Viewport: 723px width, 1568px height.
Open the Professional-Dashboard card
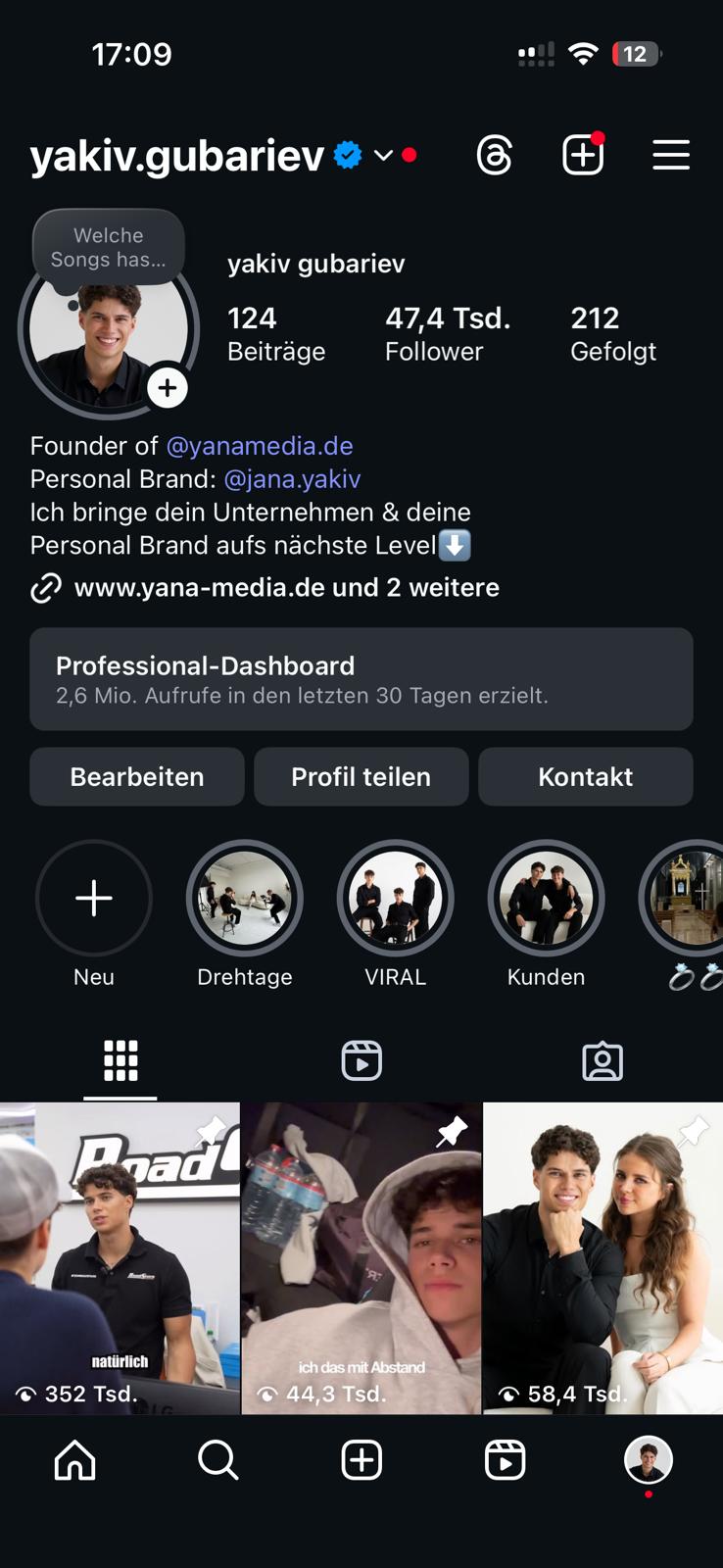(361, 679)
